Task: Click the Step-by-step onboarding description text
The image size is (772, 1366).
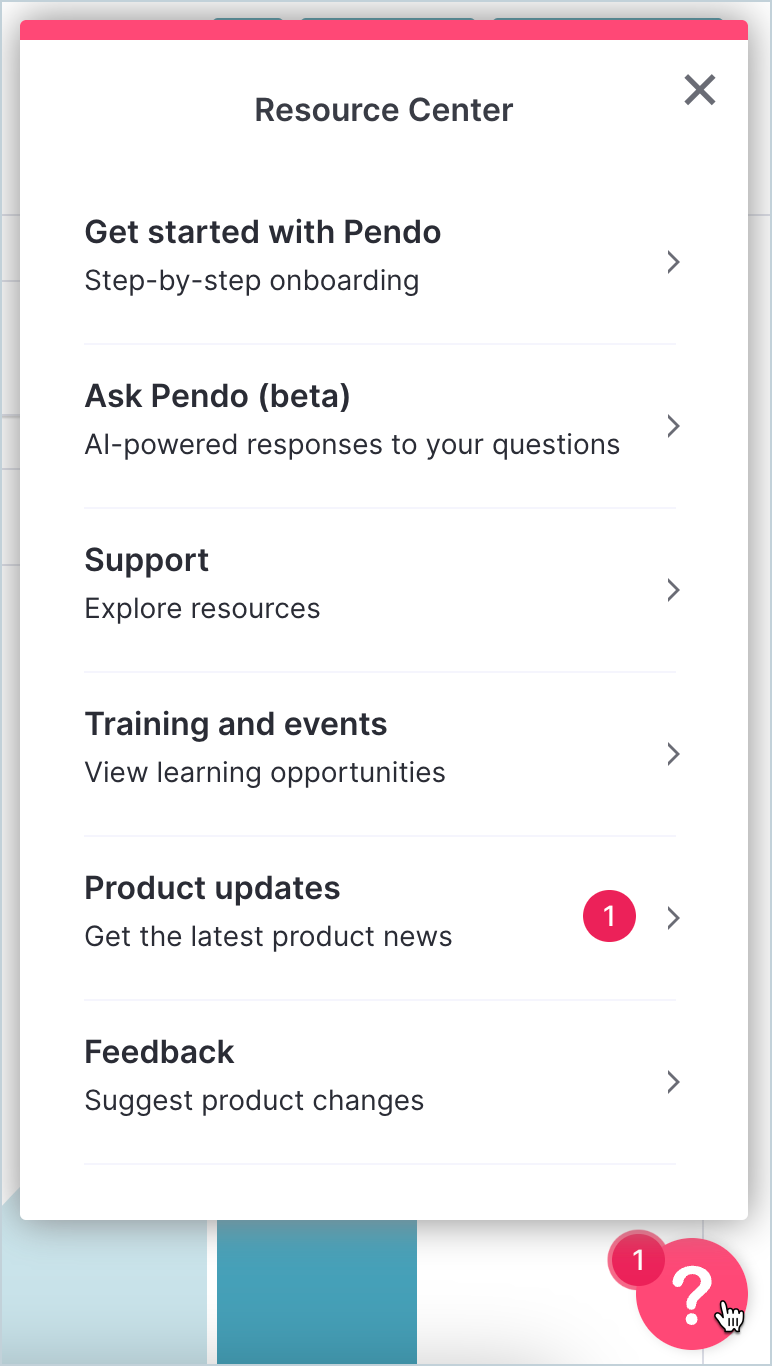Action: (251, 280)
